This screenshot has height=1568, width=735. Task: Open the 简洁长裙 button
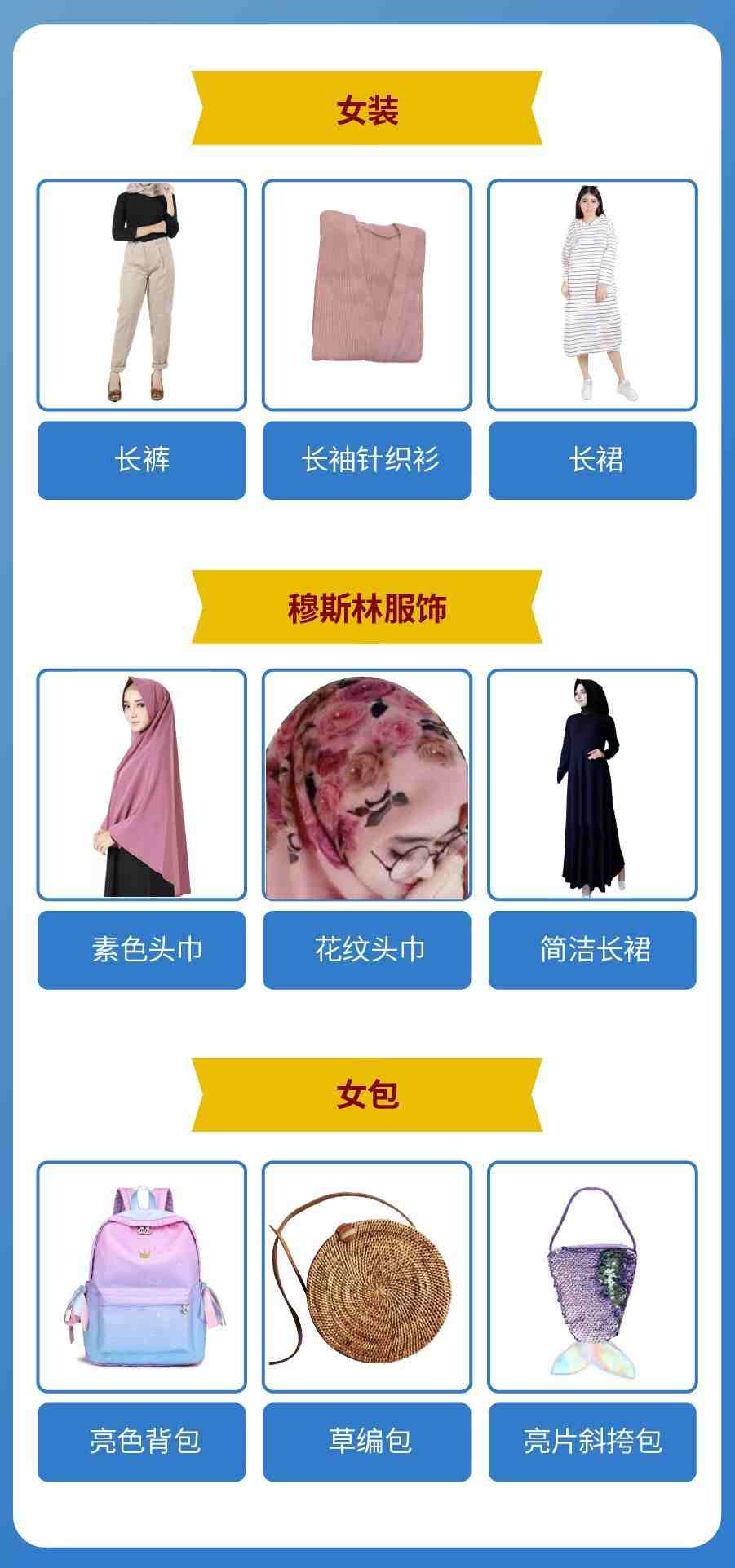pos(592,950)
